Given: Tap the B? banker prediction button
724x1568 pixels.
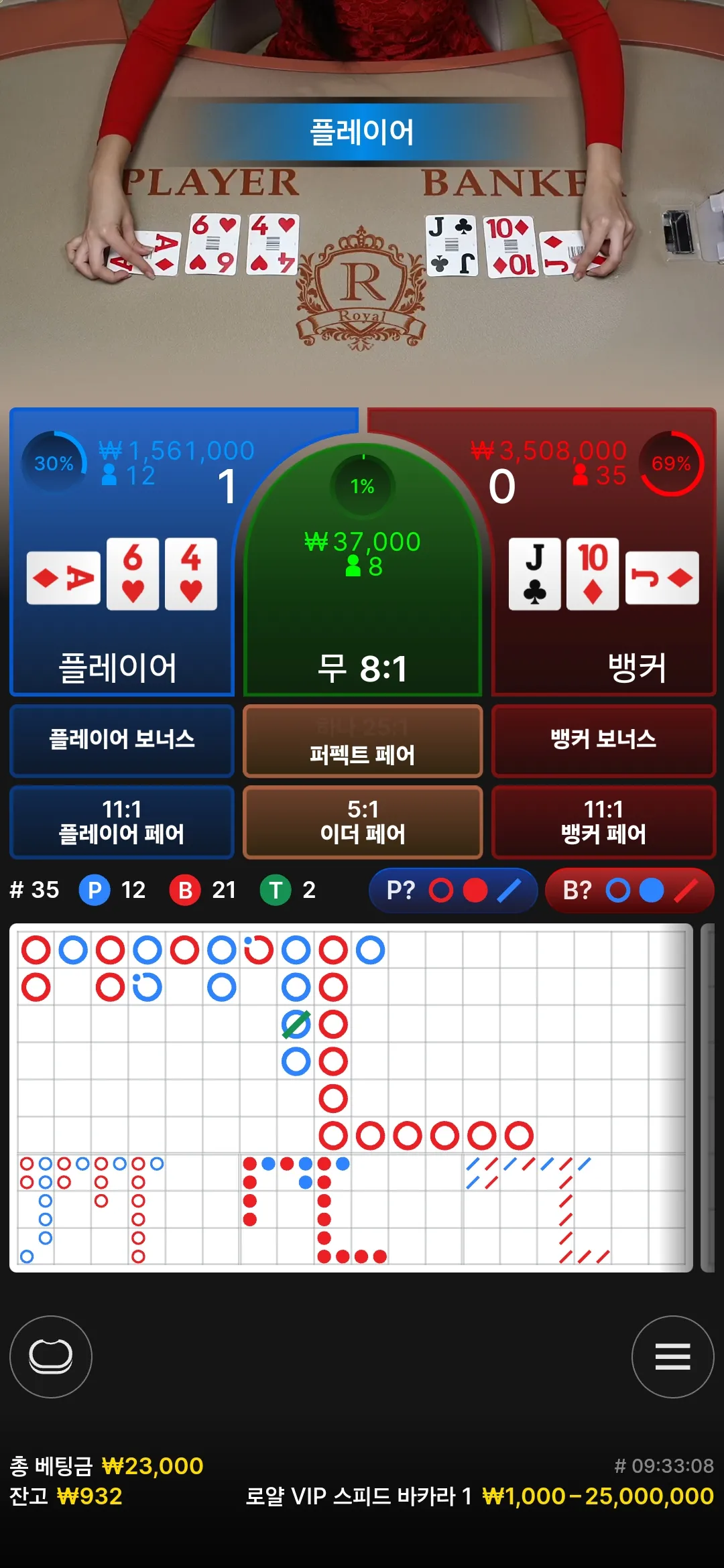Looking at the screenshot, I should click(x=629, y=891).
